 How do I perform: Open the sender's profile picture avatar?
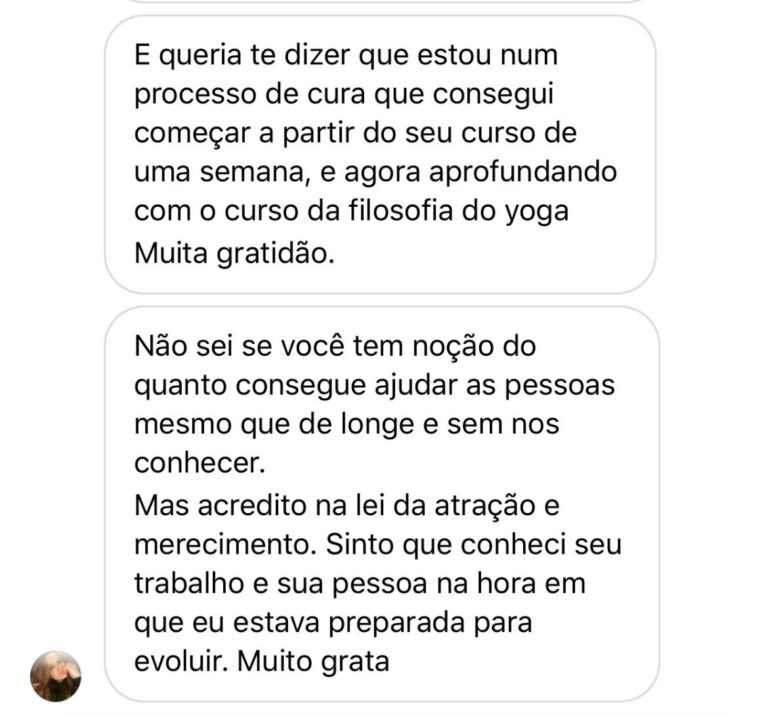pos(56,676)
